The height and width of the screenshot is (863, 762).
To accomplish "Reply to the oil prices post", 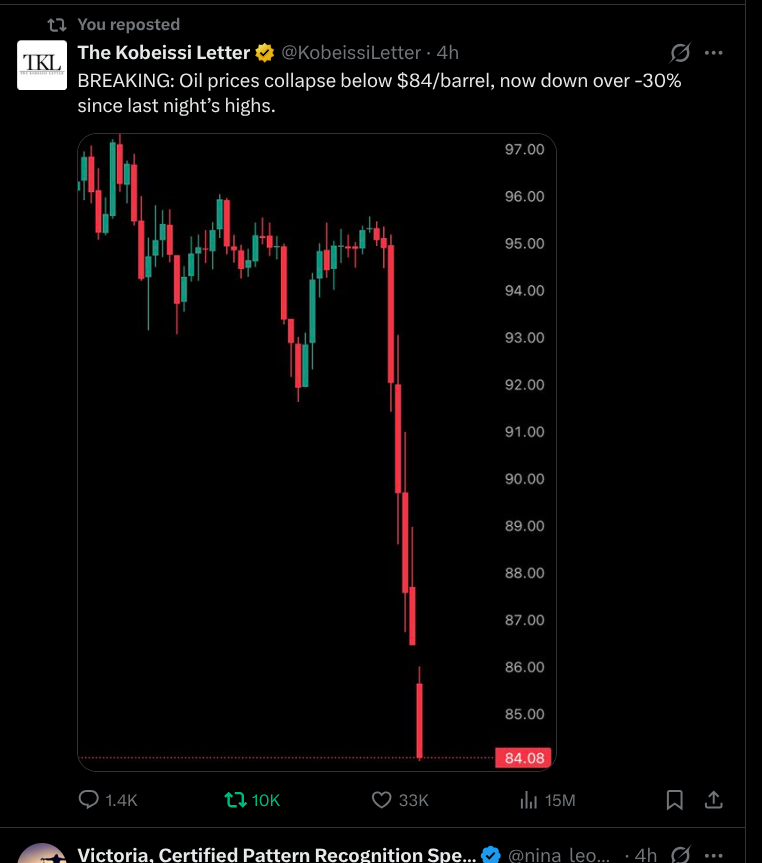I will (90, 800).
